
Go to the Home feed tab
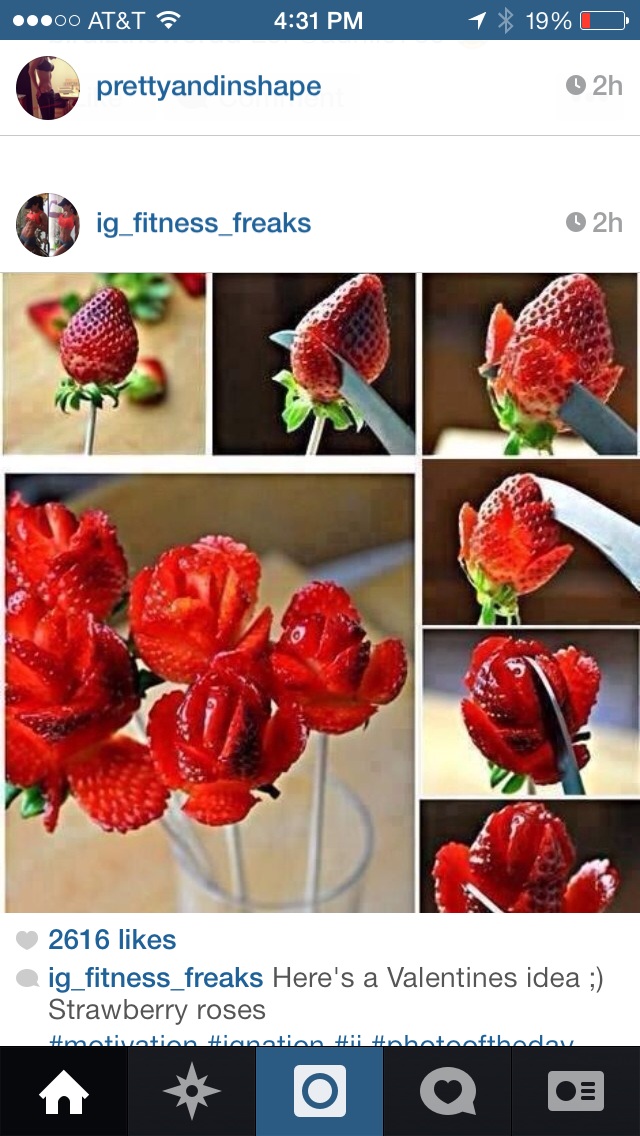(x=64, y=1091)
